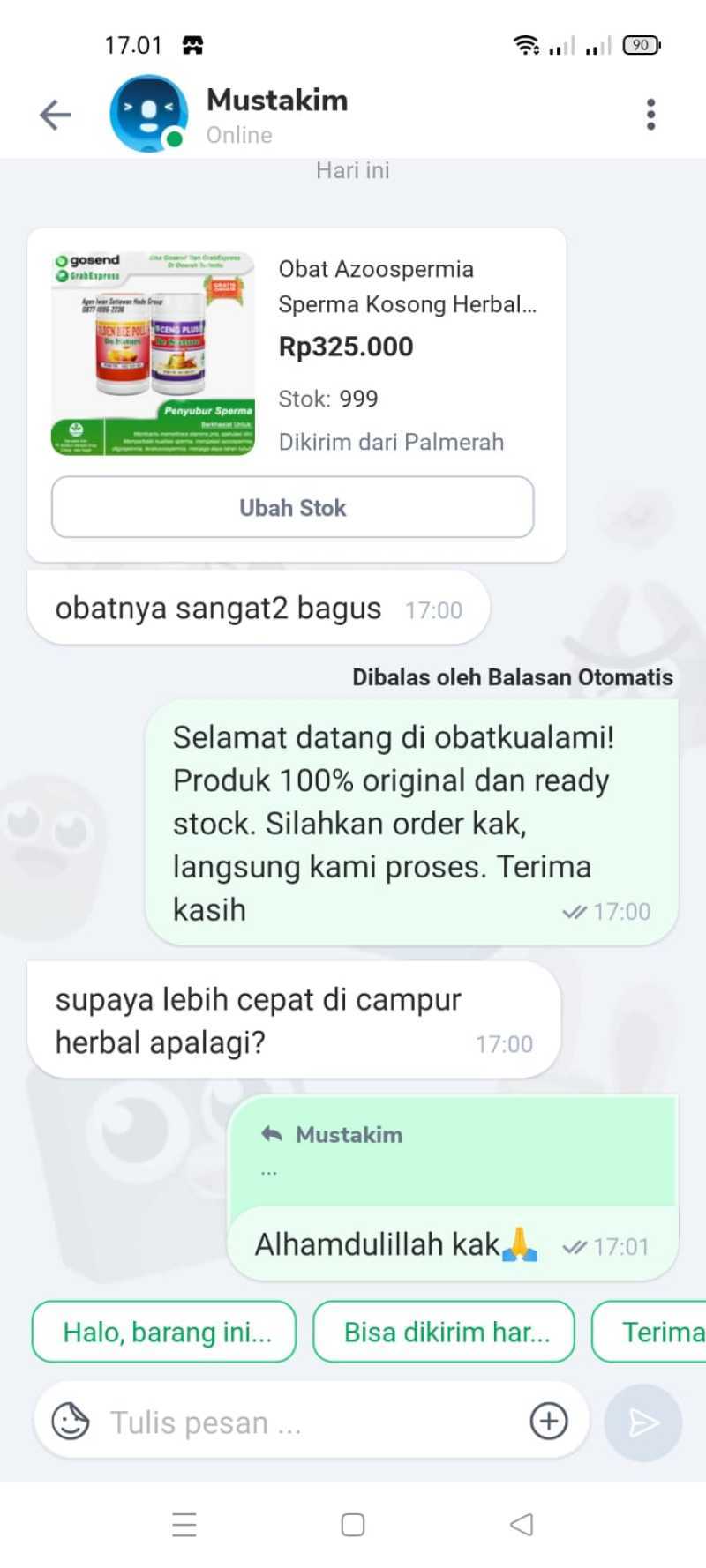Select quick reply "Halo, barang ini..."
Image resolution: width=706 pixels, height=1568 pixels.
[165, 1332]
